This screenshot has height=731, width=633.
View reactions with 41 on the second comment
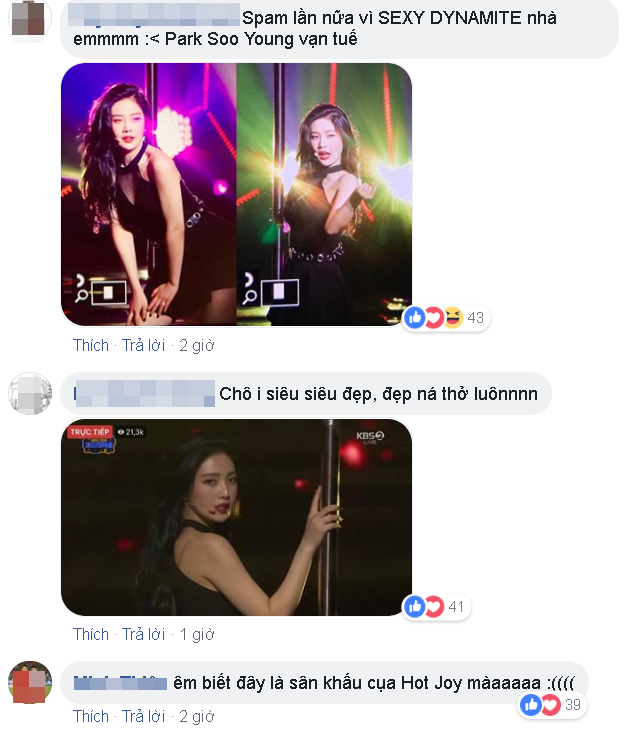(x=438, y=606)
